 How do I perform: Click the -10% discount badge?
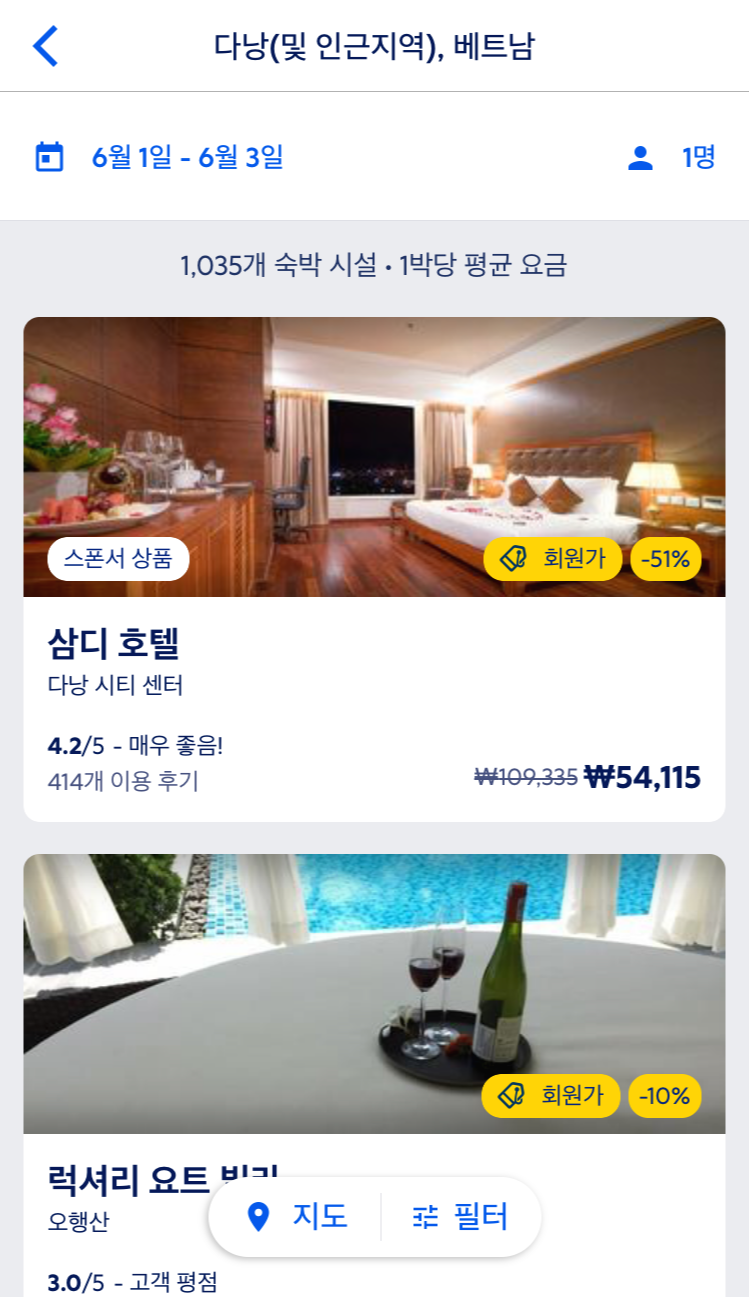pyautogui.click(x=665, y=1095)
